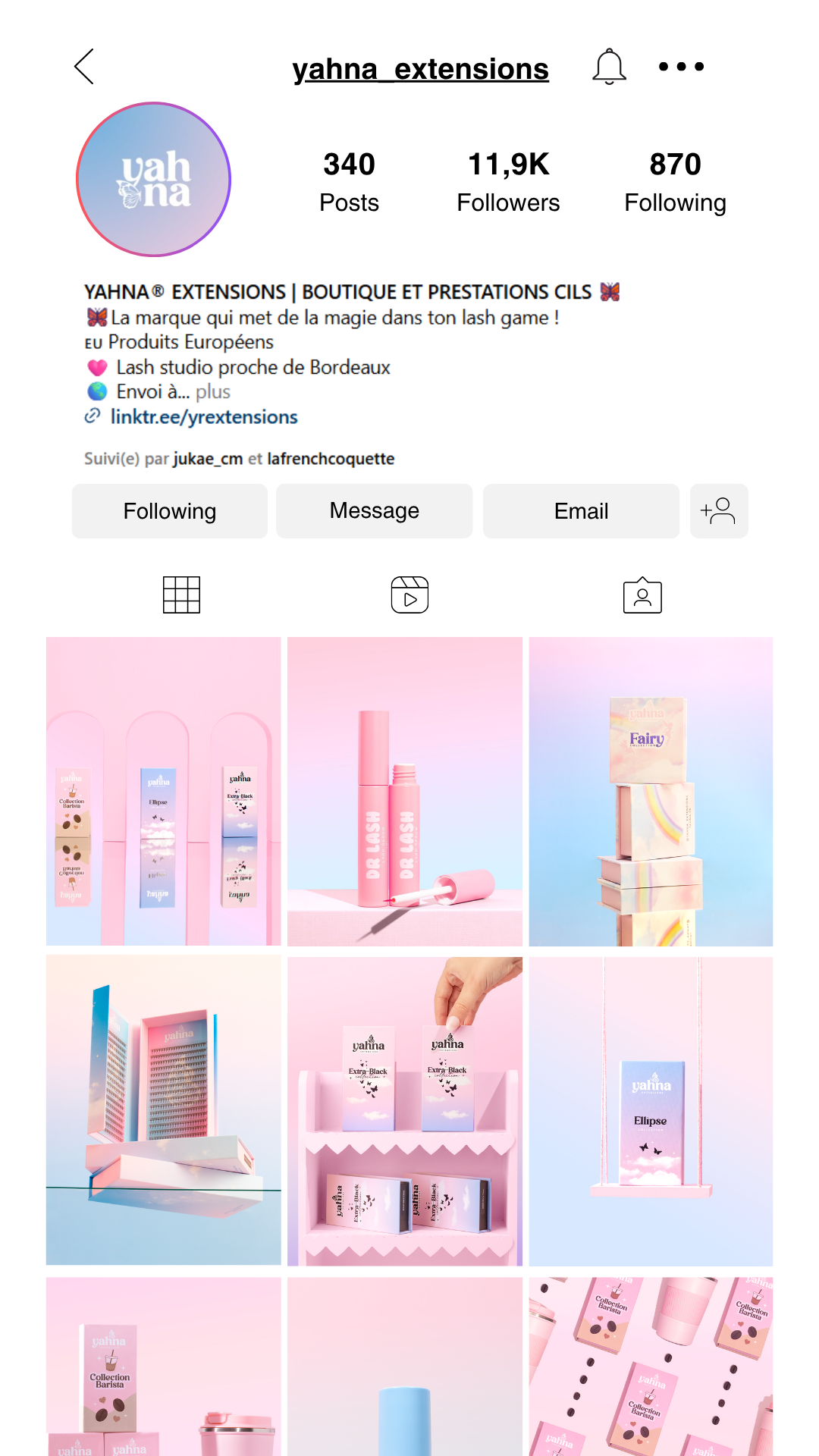Open the linktr.ee/yrextensions link

[204, 417]
